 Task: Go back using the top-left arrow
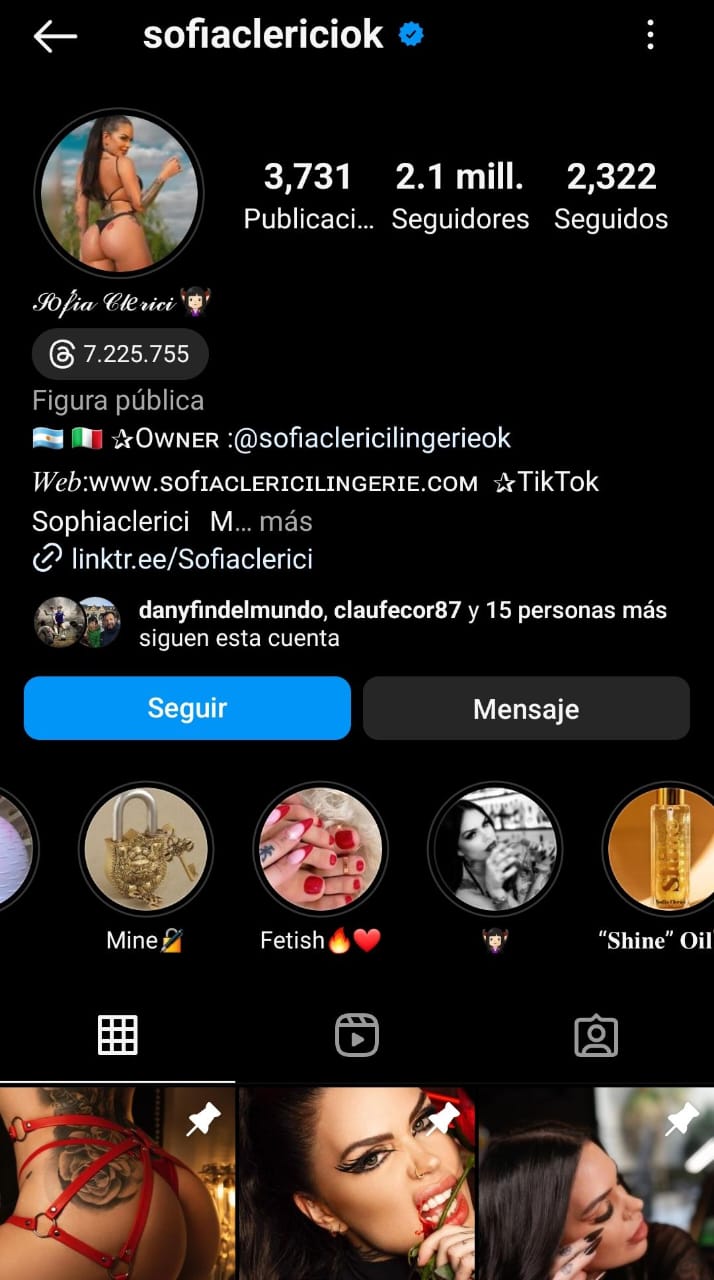tap(55, 36)
